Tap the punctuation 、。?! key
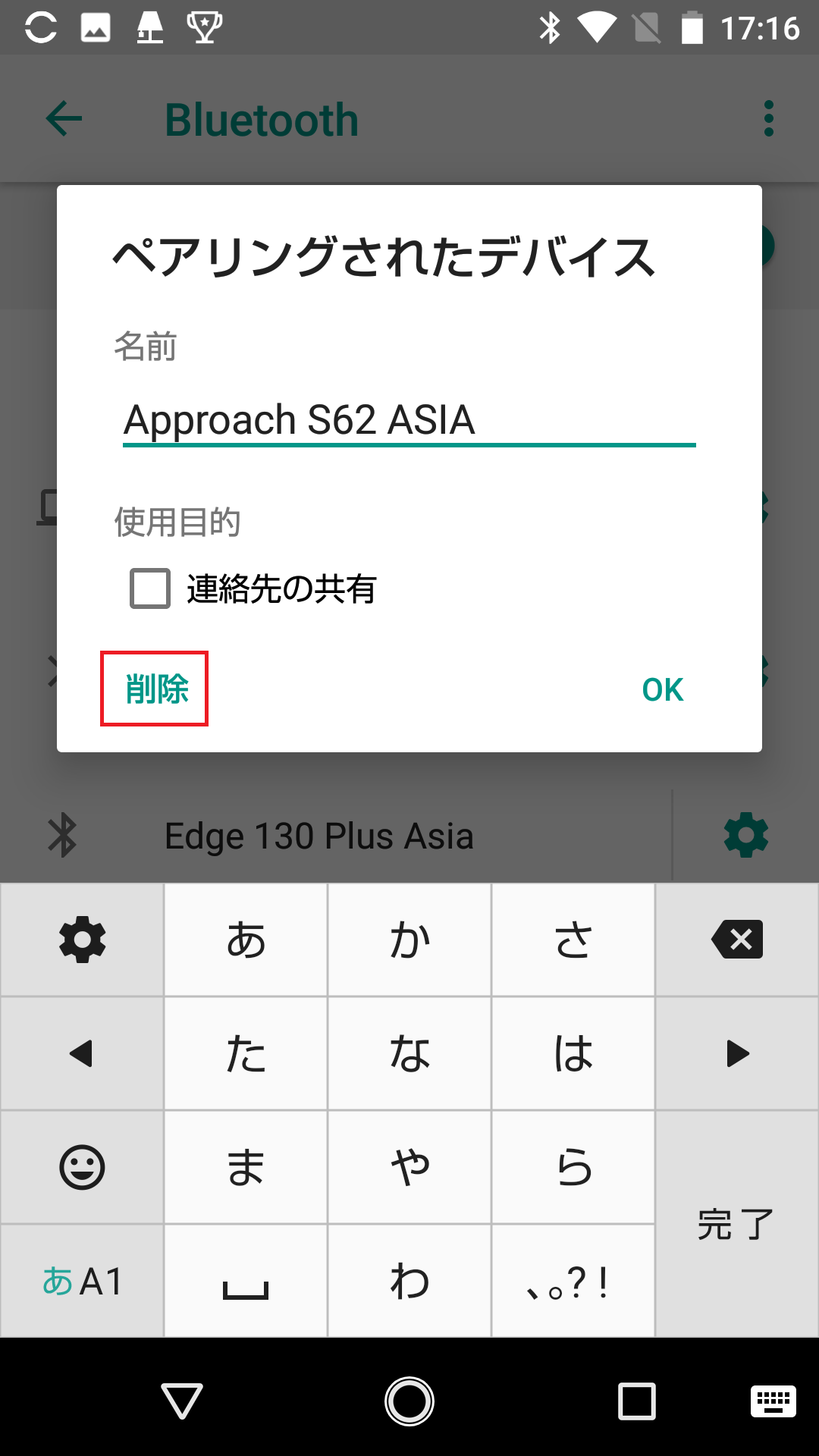 tap(573, 1281)
